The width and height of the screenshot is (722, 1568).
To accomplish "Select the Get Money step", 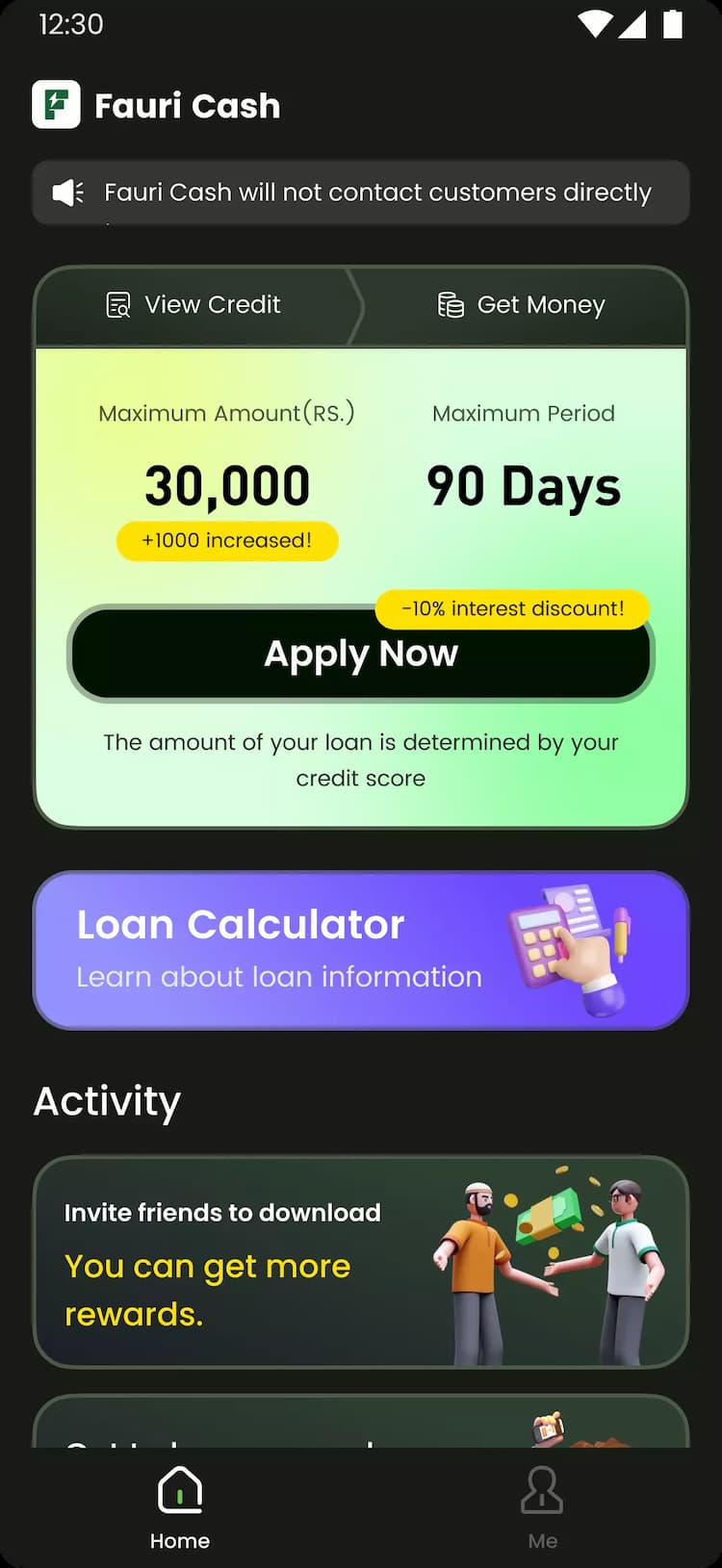I will 522,305.
